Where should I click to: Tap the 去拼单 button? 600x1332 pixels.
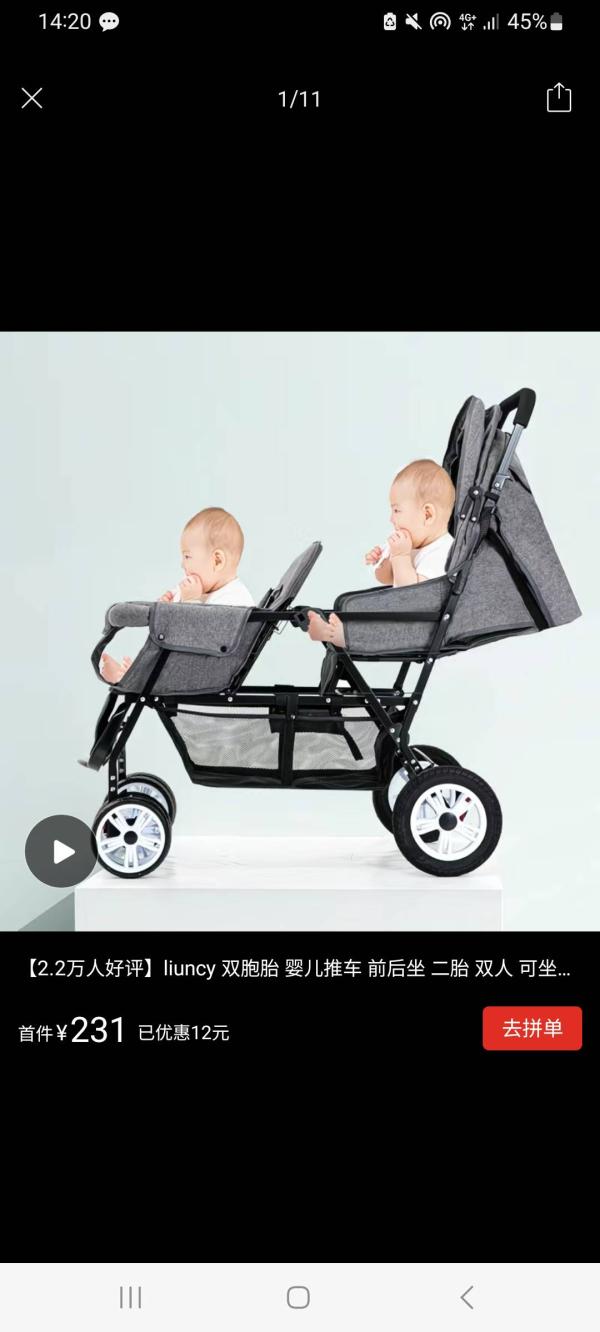532,1028
